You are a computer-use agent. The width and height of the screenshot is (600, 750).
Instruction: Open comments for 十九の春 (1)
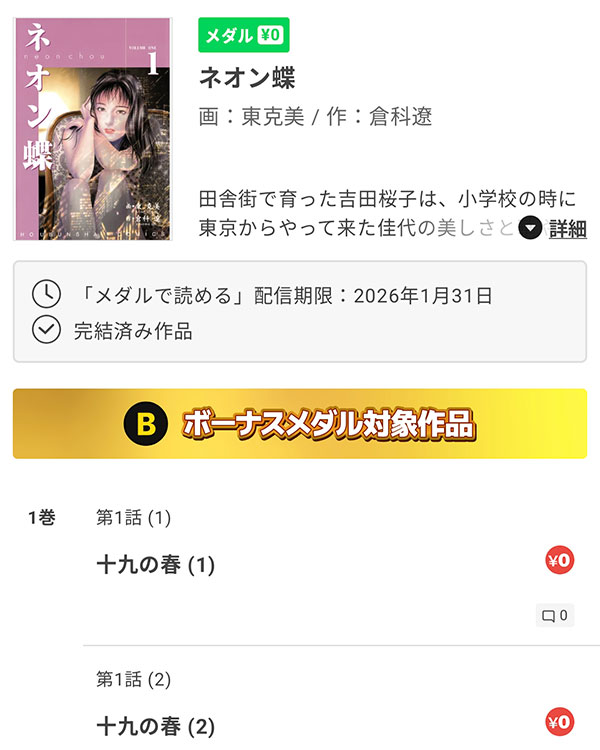554,616
